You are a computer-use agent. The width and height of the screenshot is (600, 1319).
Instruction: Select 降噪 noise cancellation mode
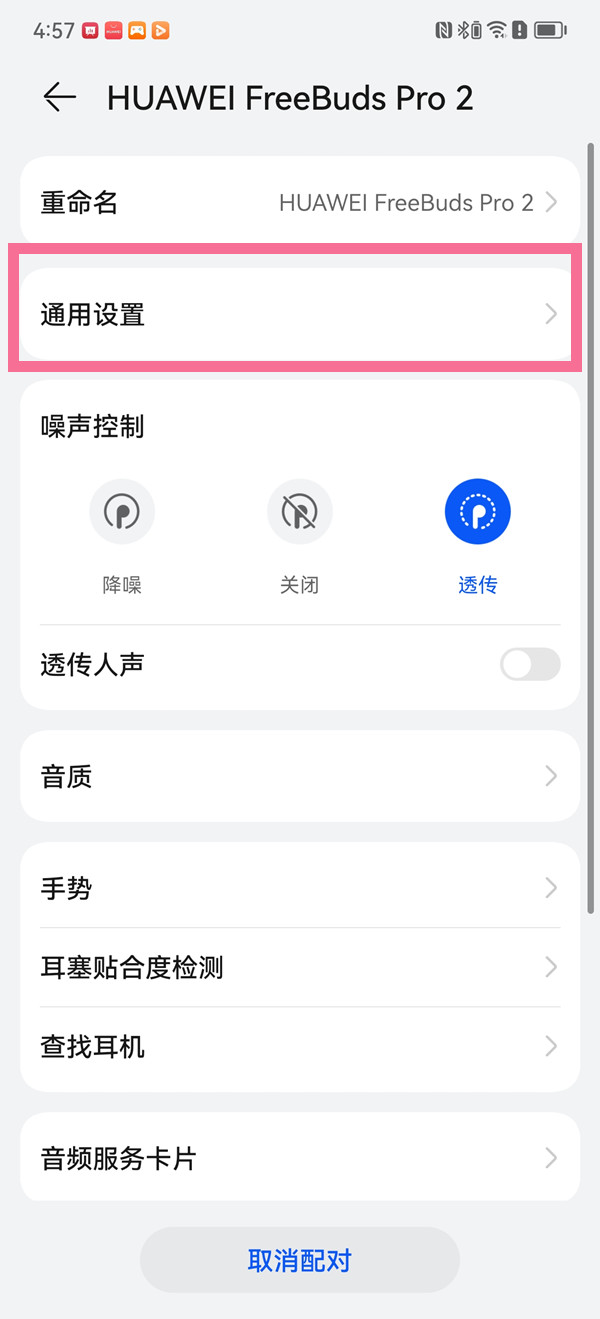click(122, 513)
